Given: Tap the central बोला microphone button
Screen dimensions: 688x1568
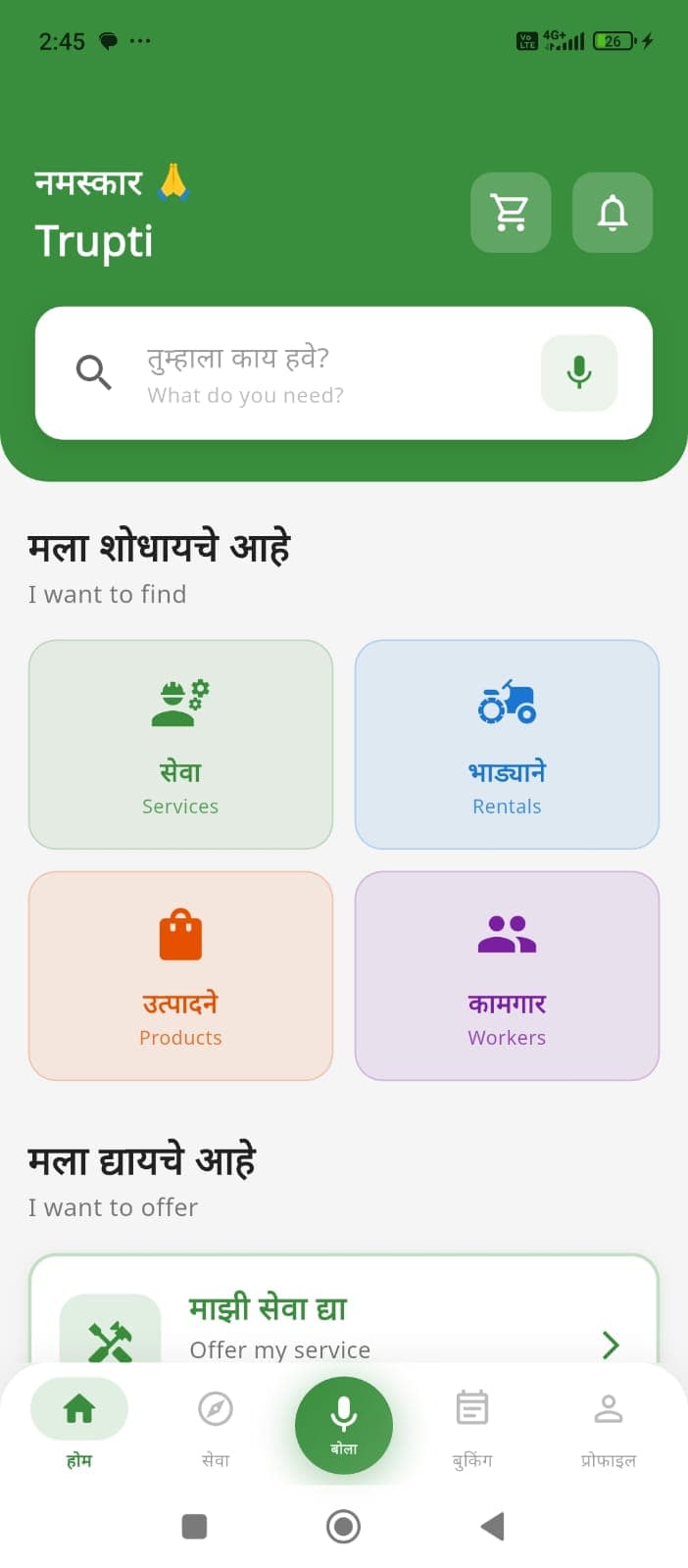Looking at the screenshot, I should pos(344,1425).
